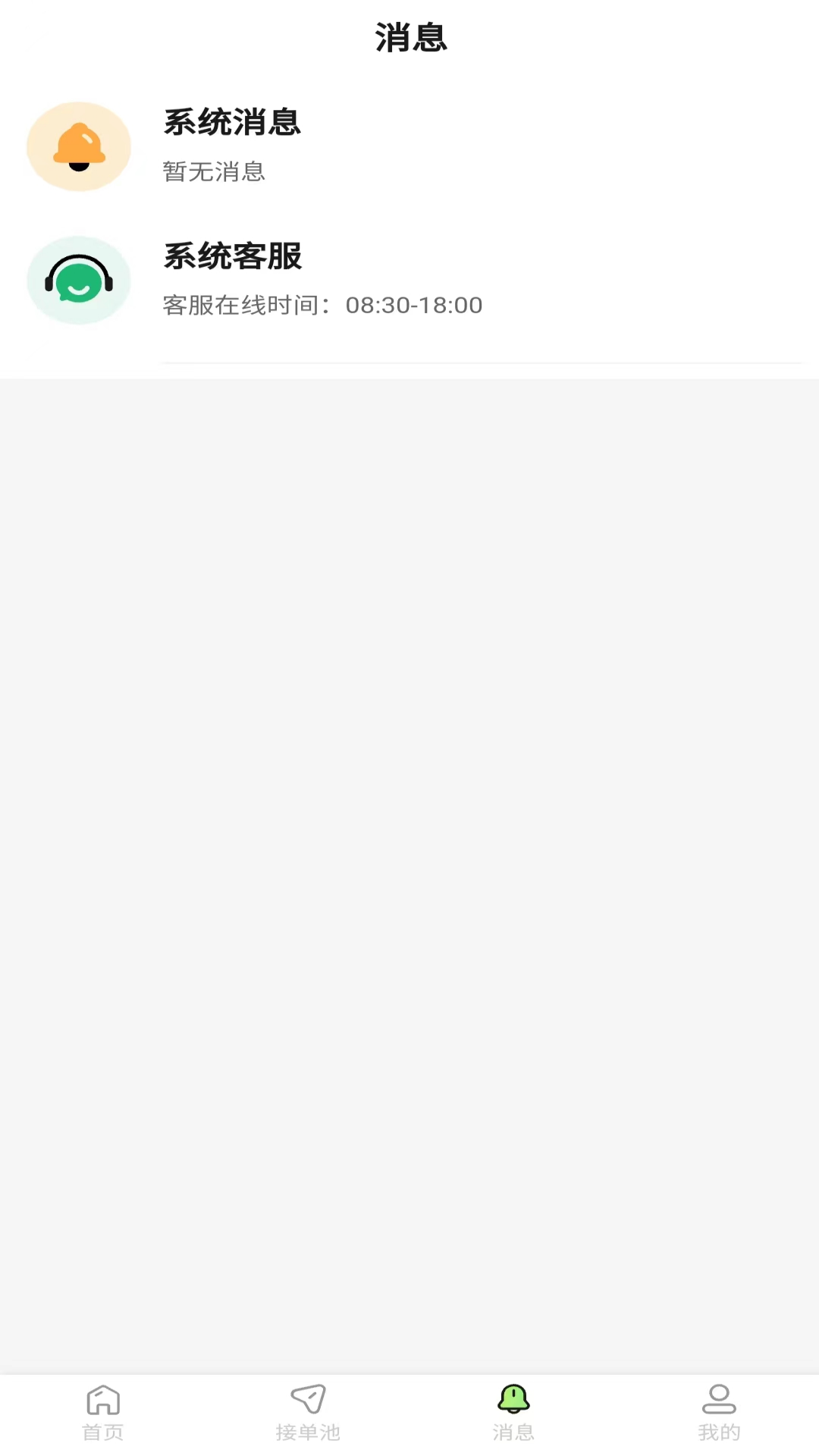This screenshot has height=1456, width=819.
Task: Open the 系统客服 customer service chat
Action: point(409,281)
